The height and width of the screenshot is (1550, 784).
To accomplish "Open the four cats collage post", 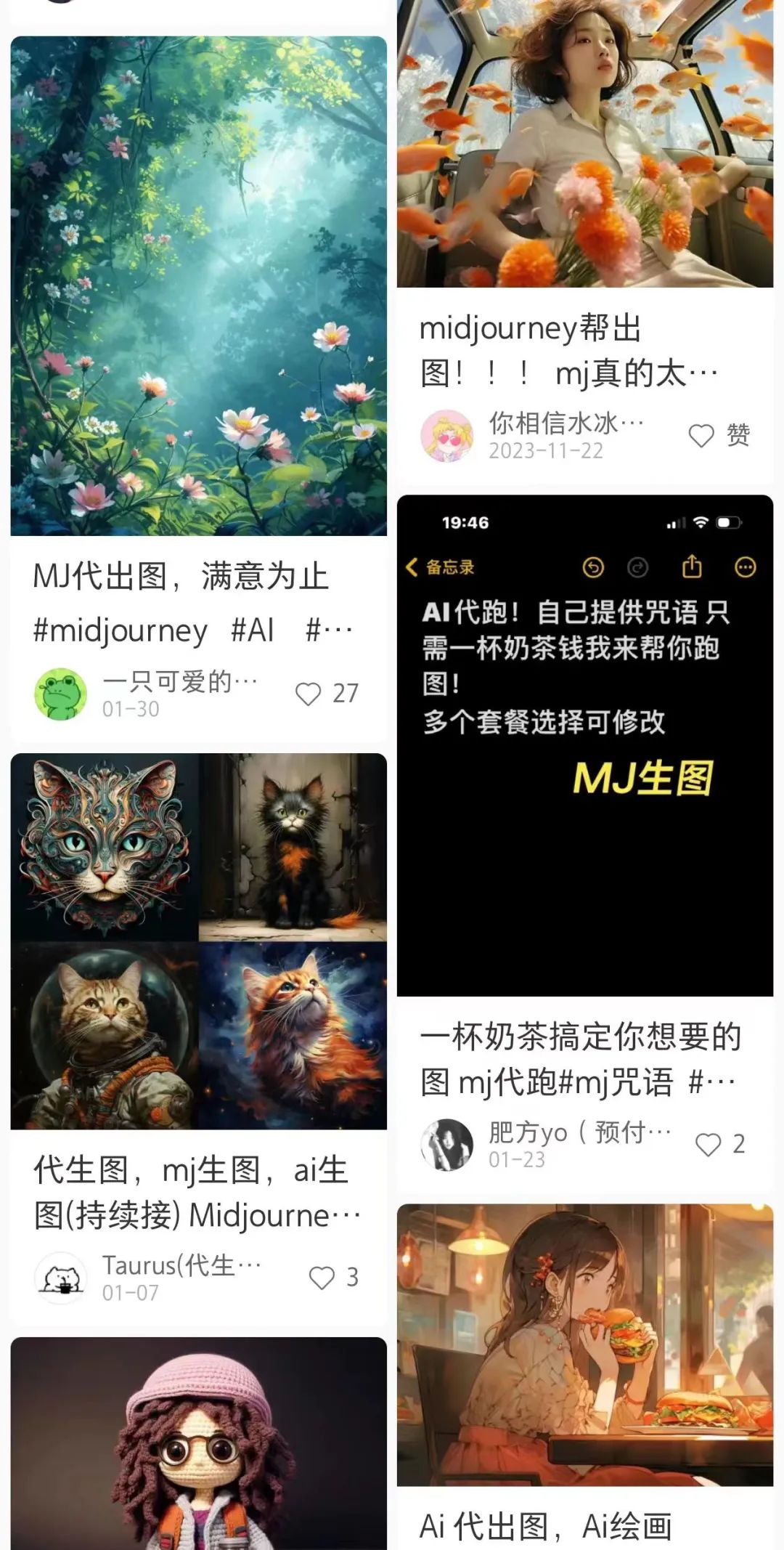I will pyautogui.click(x=198, y=941).
